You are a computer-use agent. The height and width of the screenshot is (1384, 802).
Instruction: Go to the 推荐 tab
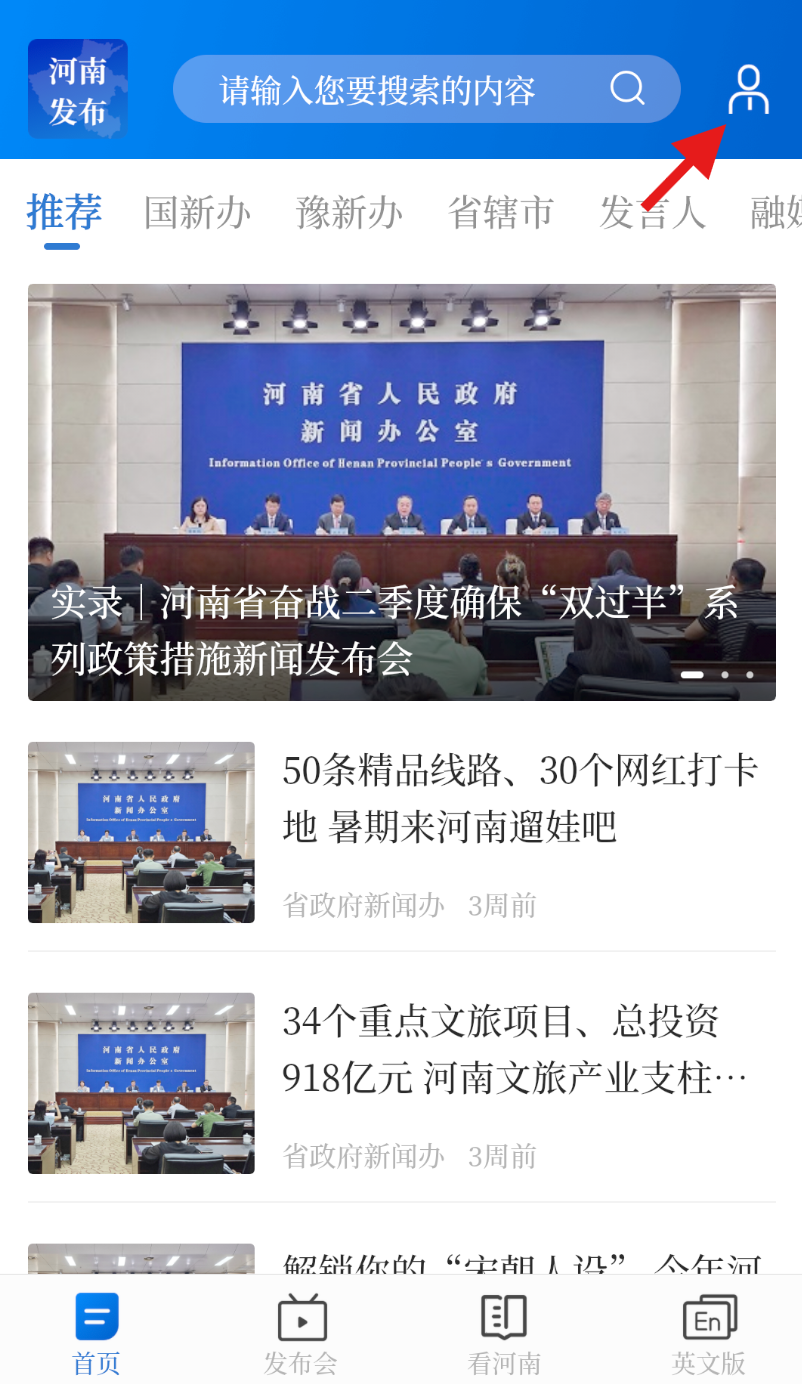click(x=64, y=212)
